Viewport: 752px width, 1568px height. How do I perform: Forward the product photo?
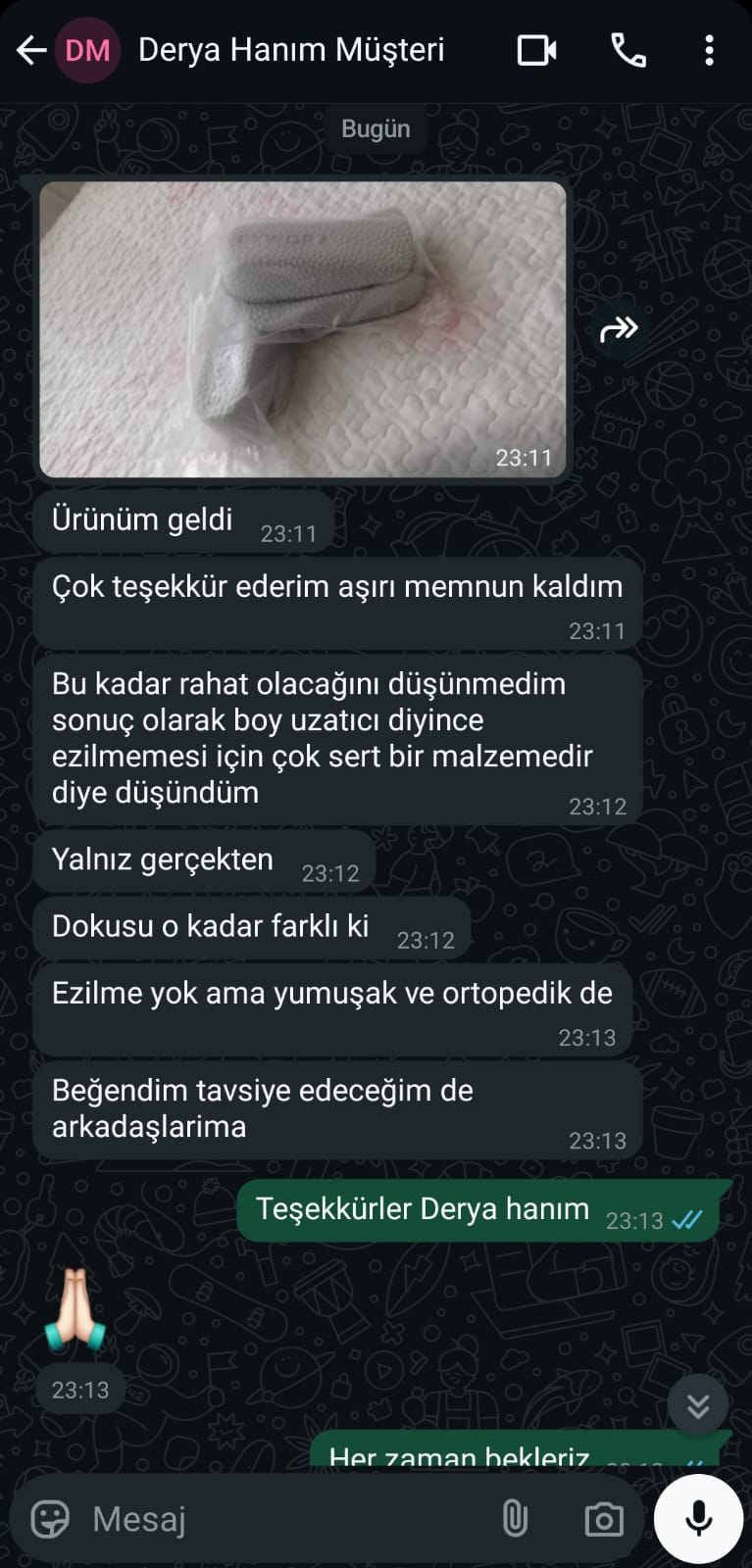tap(619, 329)
